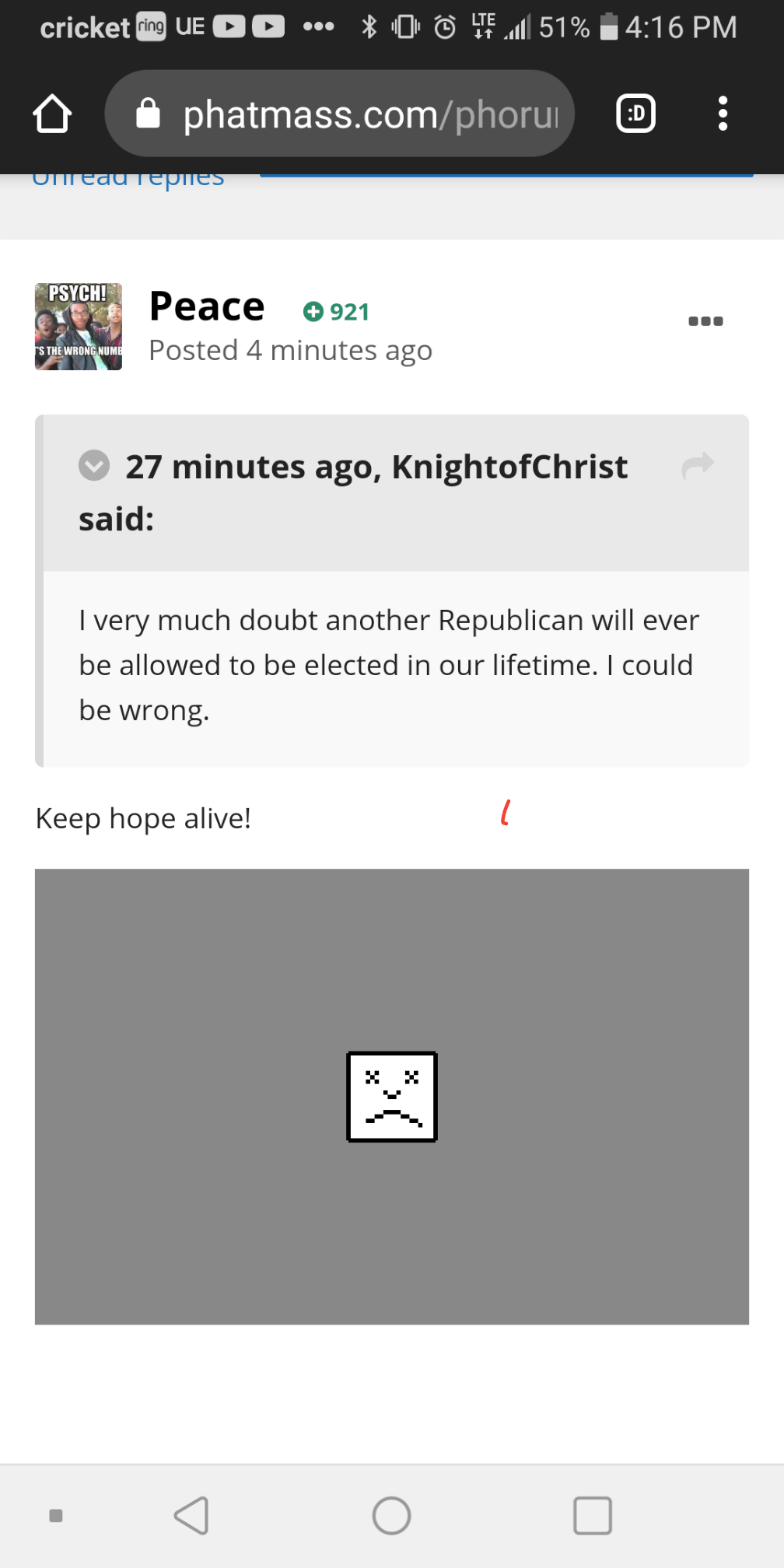
Task: Open the browser overflow menu
Action: coord(723,114)
